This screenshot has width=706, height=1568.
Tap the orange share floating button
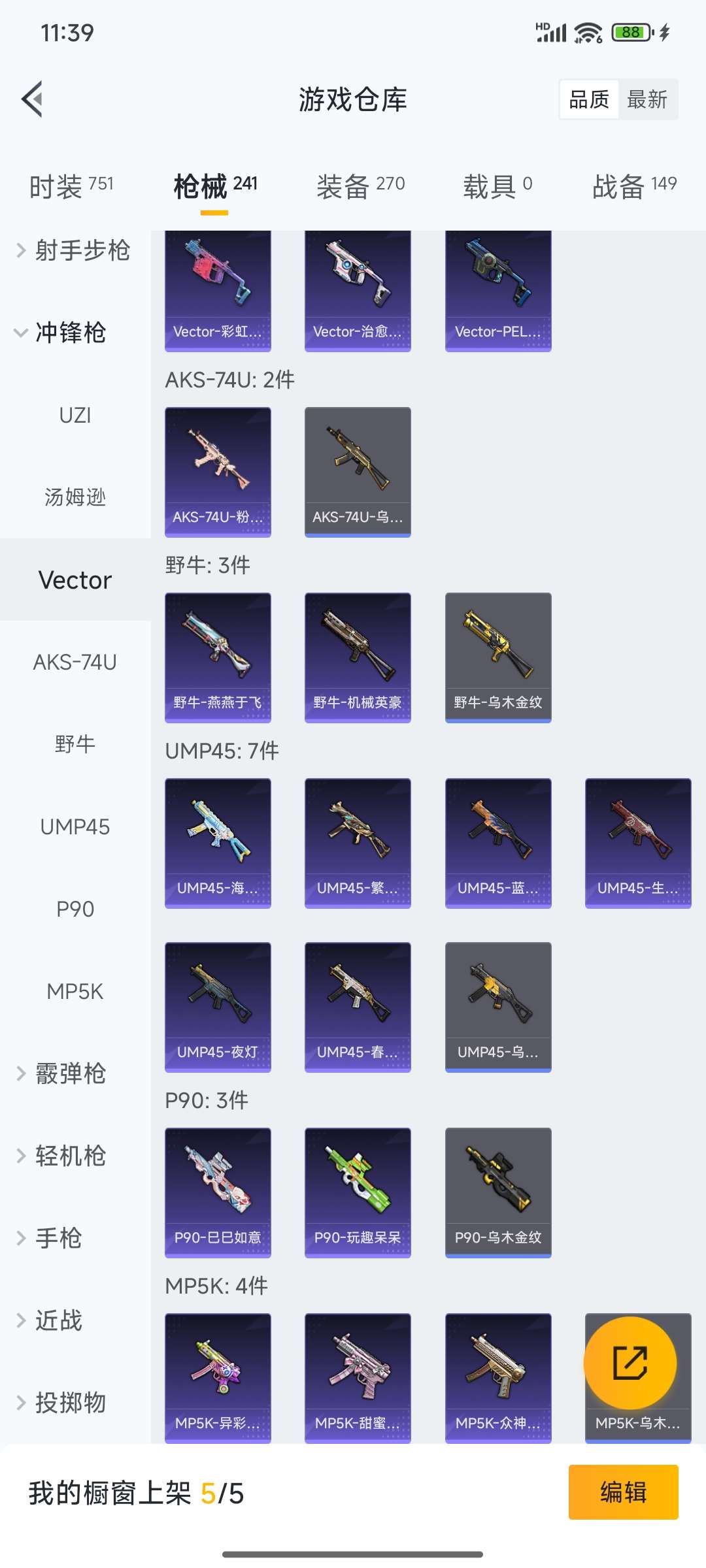pyautogui.click(x=630, y=1363)
